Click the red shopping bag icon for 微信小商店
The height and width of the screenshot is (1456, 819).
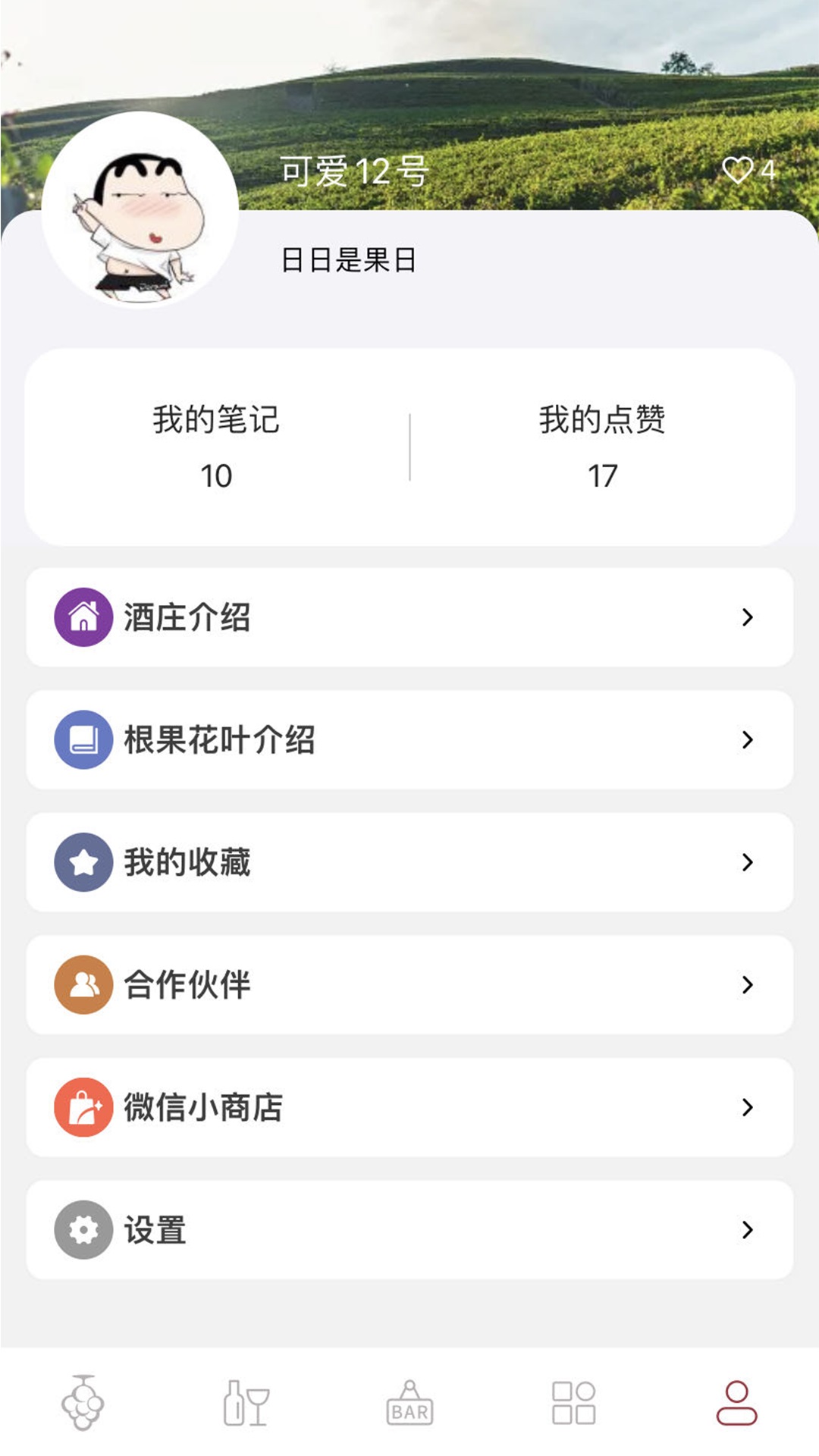tap(83, 1108)
